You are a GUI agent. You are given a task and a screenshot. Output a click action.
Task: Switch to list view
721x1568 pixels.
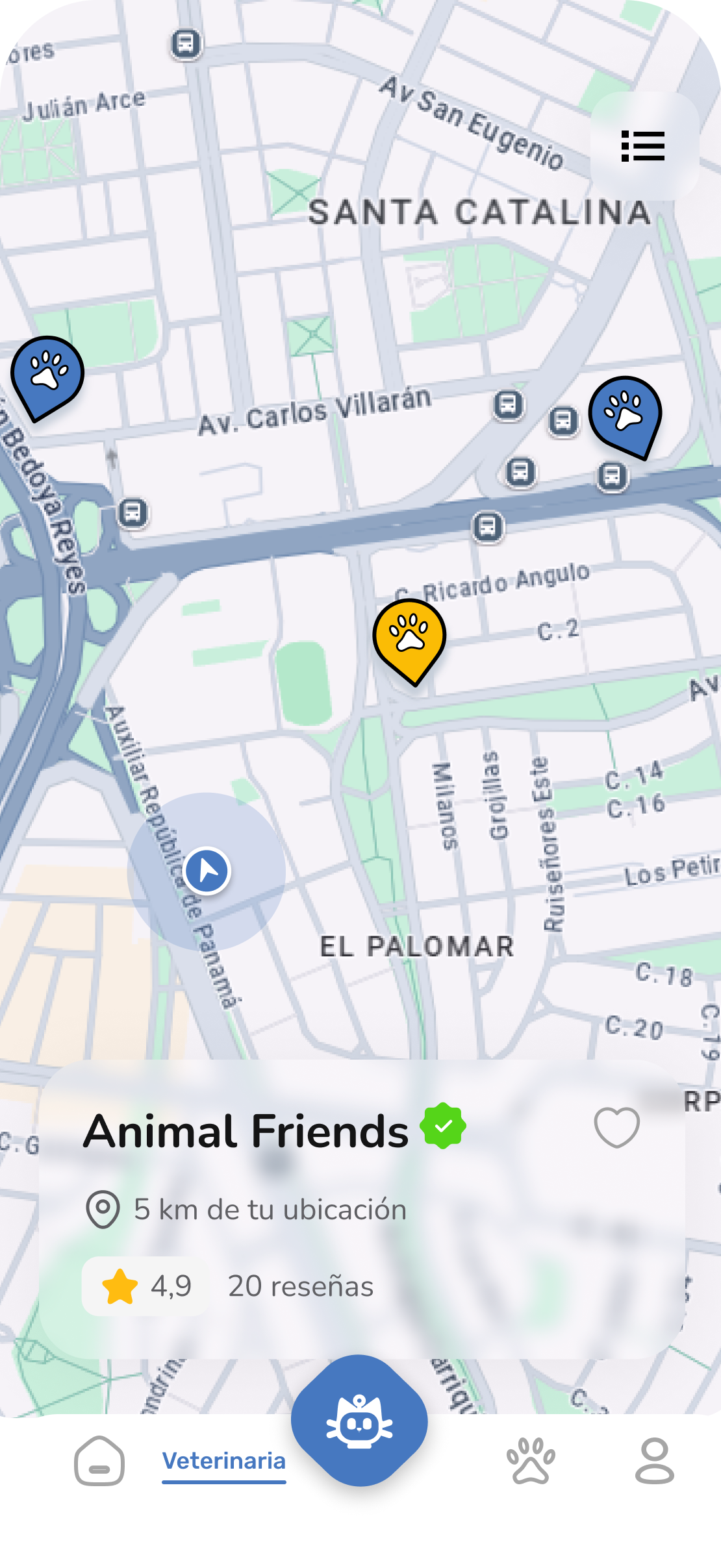click(643, 146)
